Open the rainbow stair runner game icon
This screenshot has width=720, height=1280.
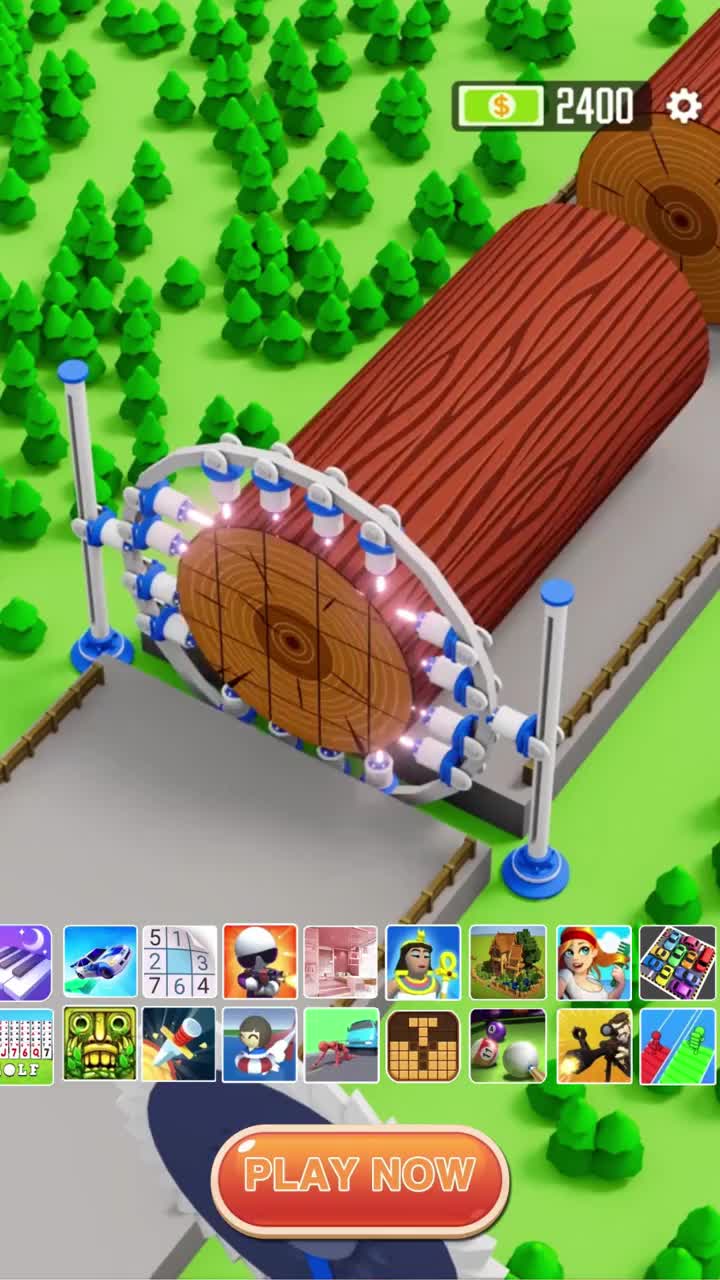click(677, 1045)
